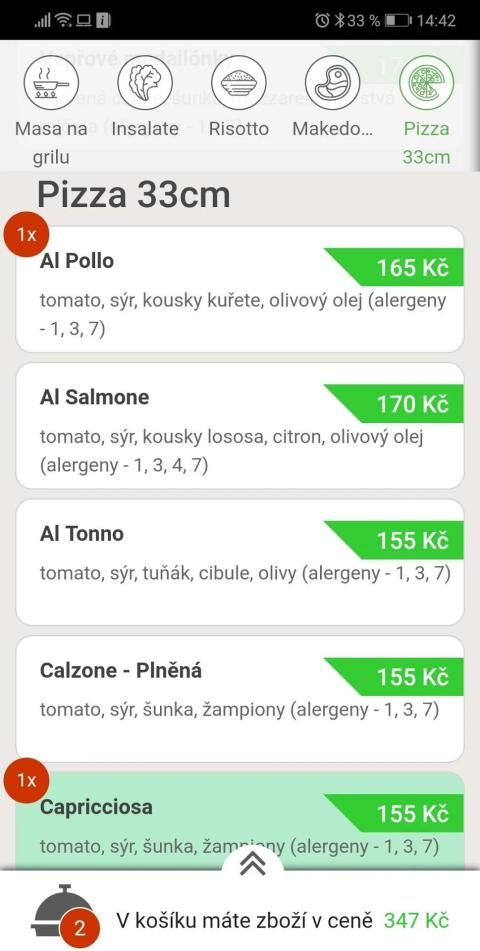Image resolution: width=480 pixels, height=951 pixels.
Task: Select the Al Tonno pizza
Action: 240,562
